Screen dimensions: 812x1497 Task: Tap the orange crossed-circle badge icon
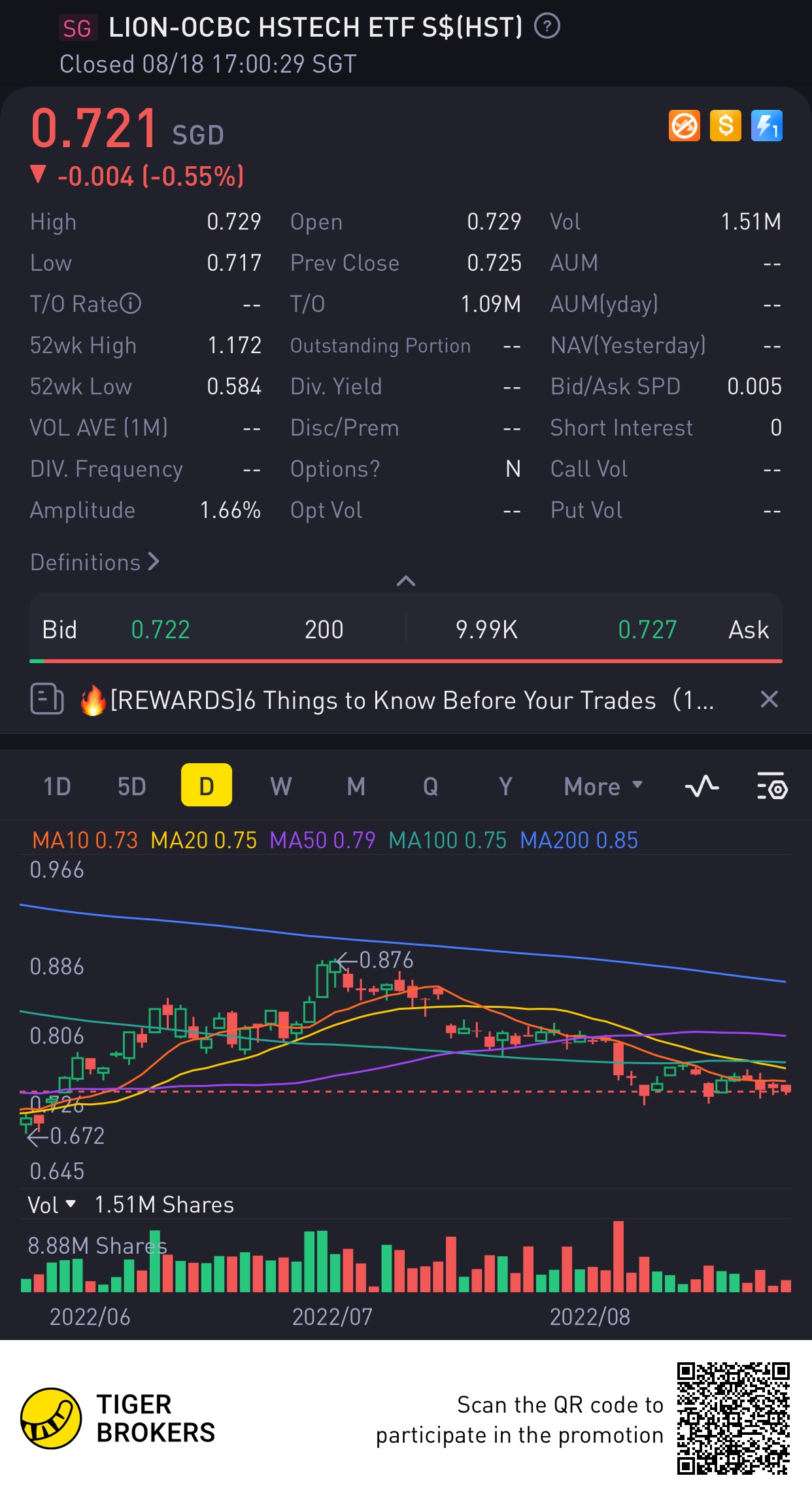click(x=684, y=126)
